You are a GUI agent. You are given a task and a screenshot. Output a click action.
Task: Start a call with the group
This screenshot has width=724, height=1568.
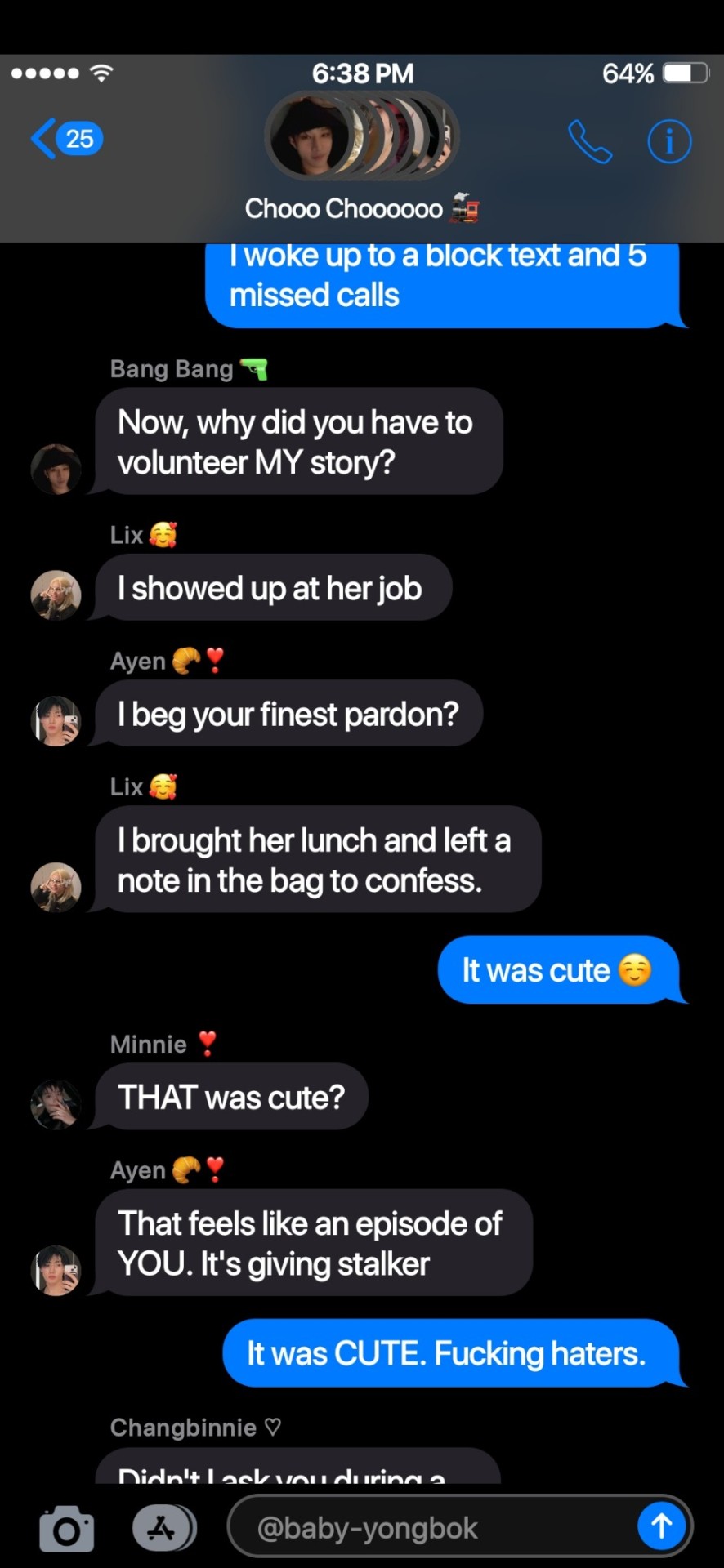pyautogui.click(x=589, y=142)
